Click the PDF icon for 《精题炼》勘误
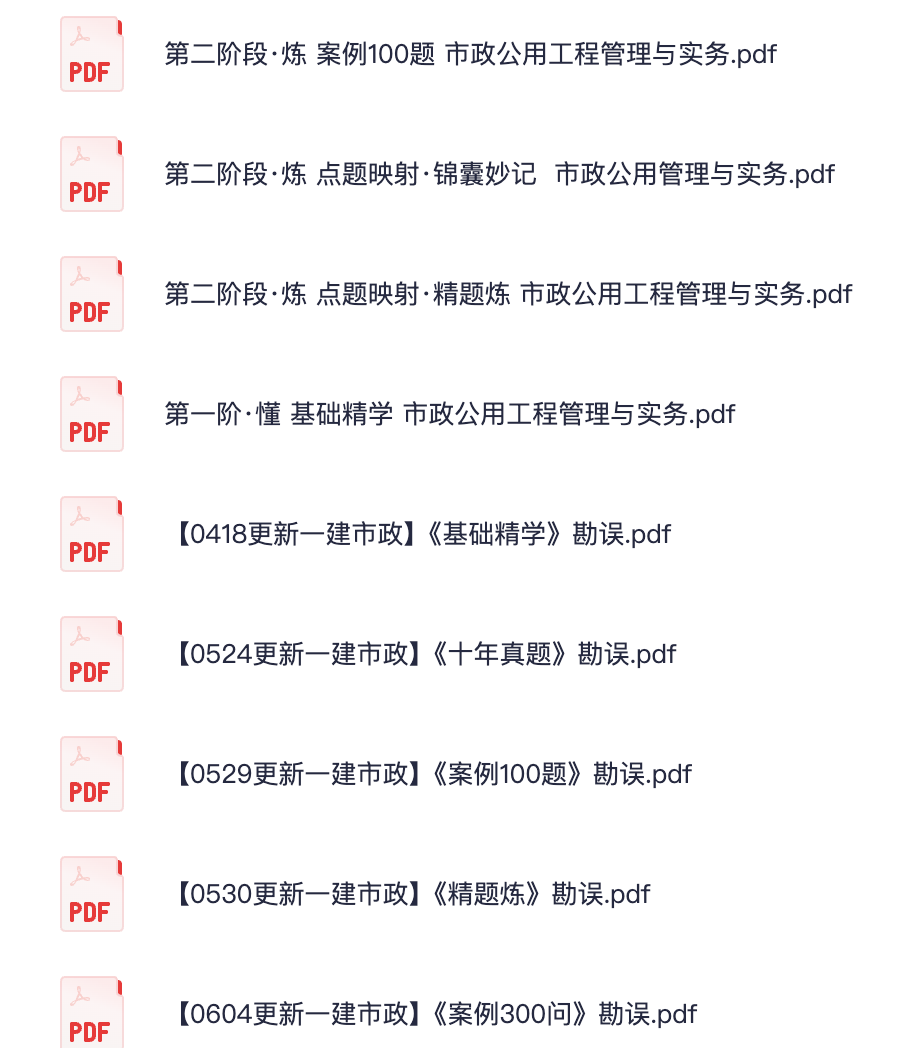The height and width of the screenshot is (1048, 920). 92,894
